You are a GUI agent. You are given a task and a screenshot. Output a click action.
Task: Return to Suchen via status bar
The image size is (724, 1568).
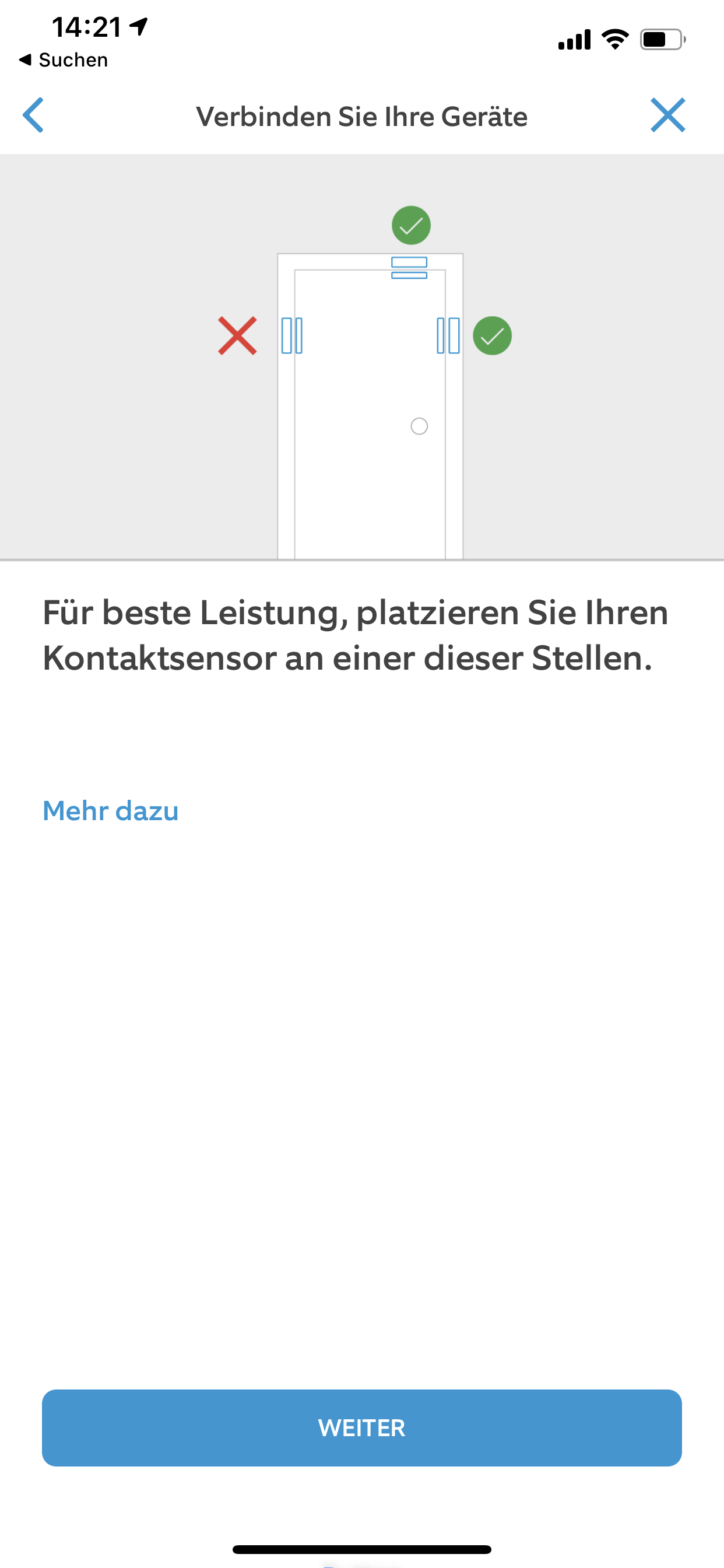(x=64, y=60)
